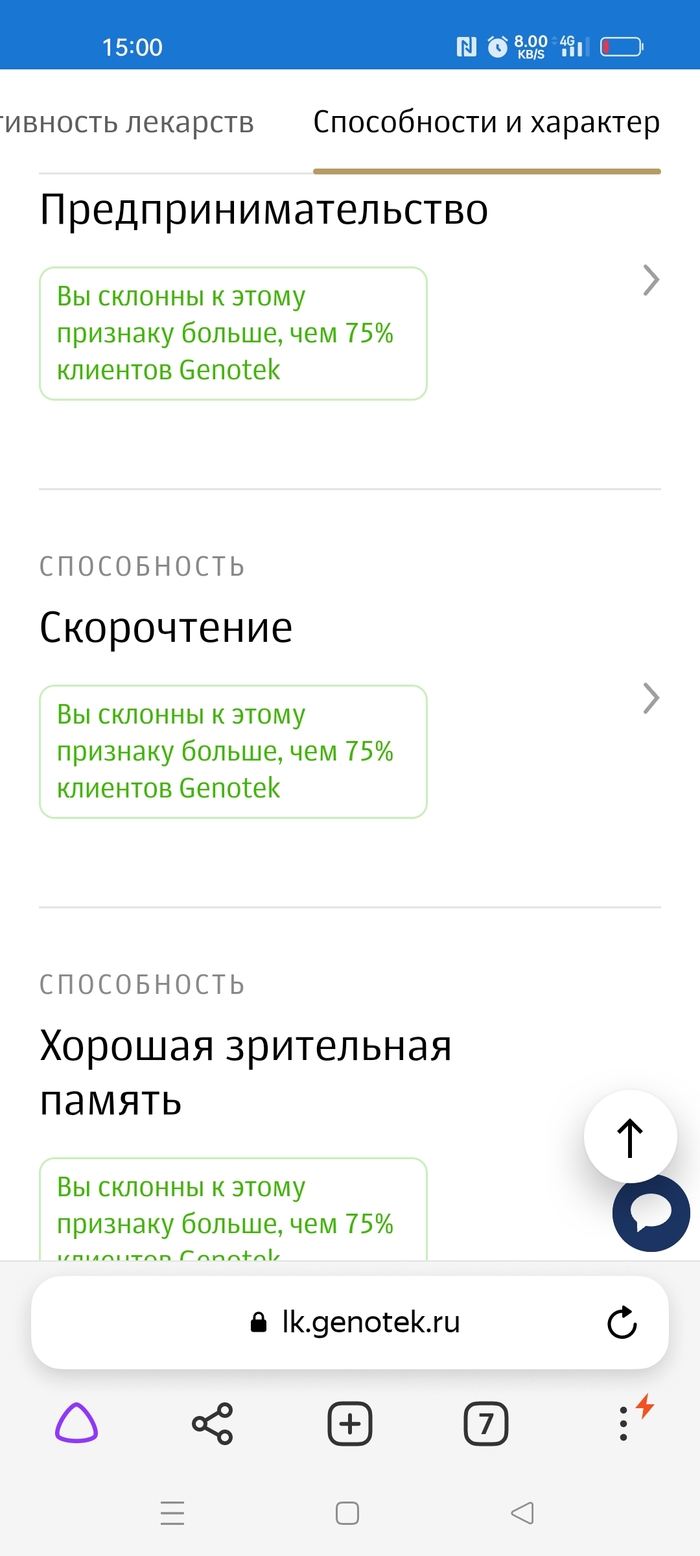The height and width of the screenshot is (1556, 700).
Task: Open the Предпринимательство trait details
Action: point(650,281)
